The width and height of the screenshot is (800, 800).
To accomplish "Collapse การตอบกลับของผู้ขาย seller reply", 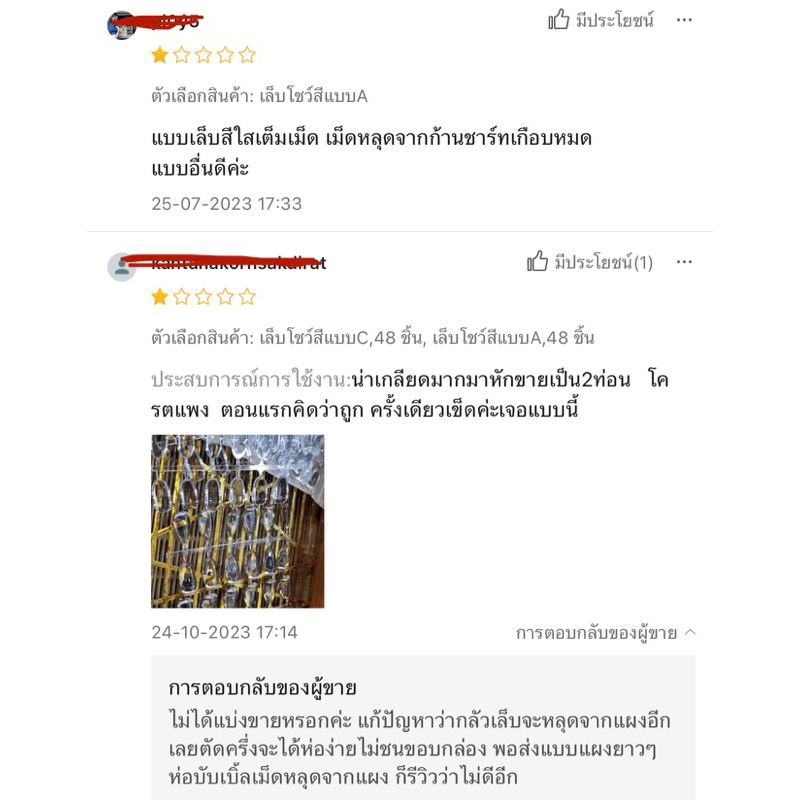I will coord(606,633).
